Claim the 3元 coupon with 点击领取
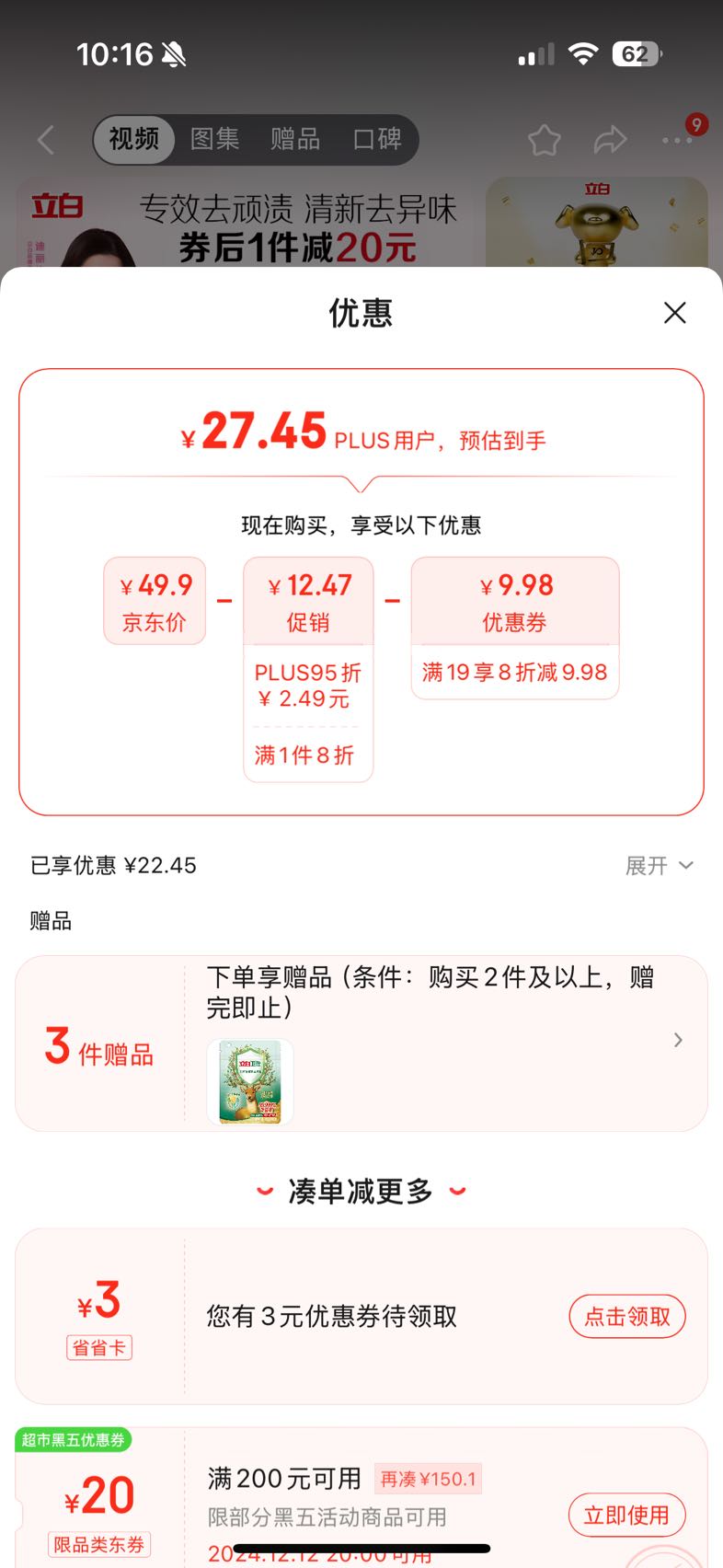The width and height of the screenshot is (723, 1568). (627, 1317)
